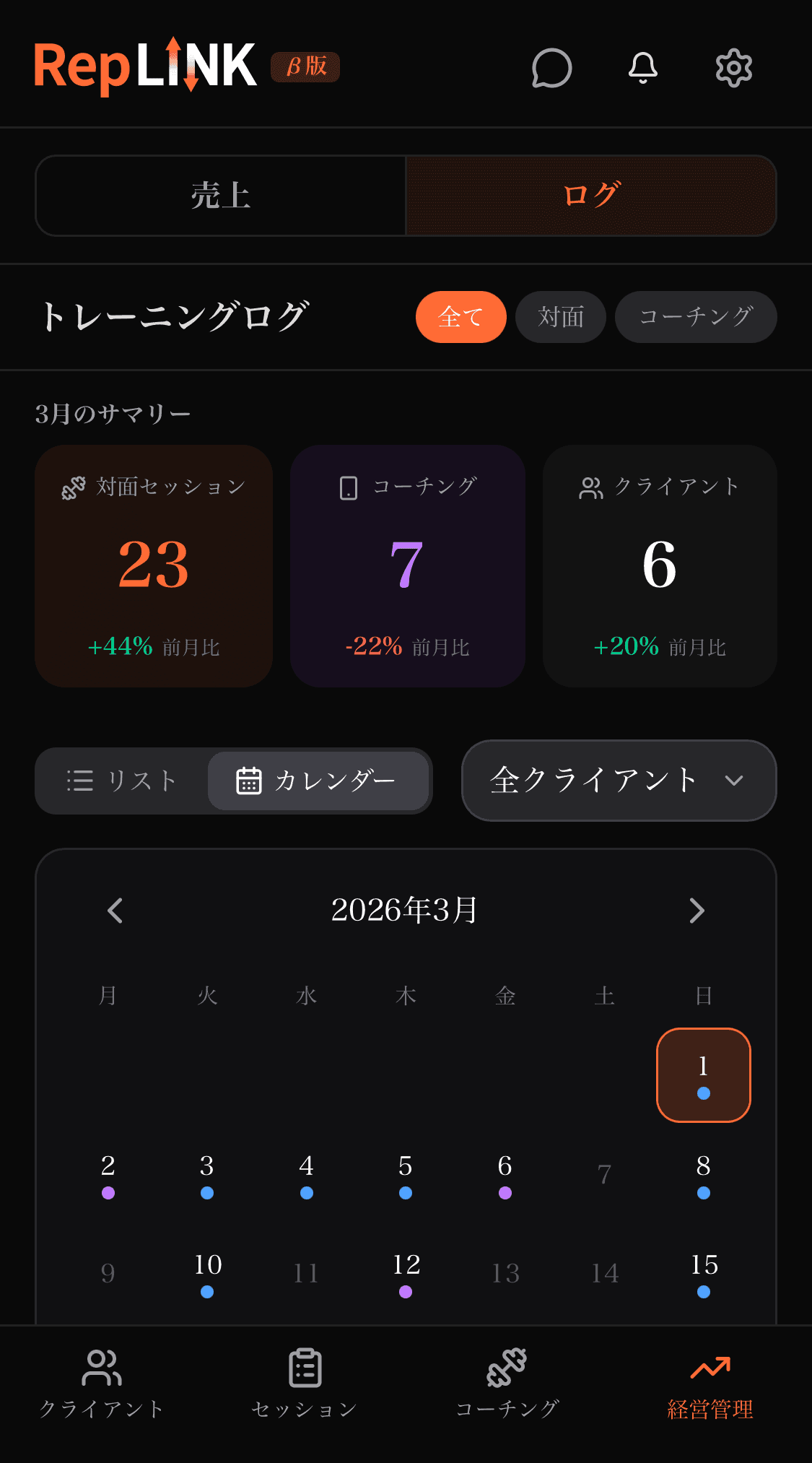Open the chat icon in the header
This screenshot has height=1463, width=812.
point(549,69)
